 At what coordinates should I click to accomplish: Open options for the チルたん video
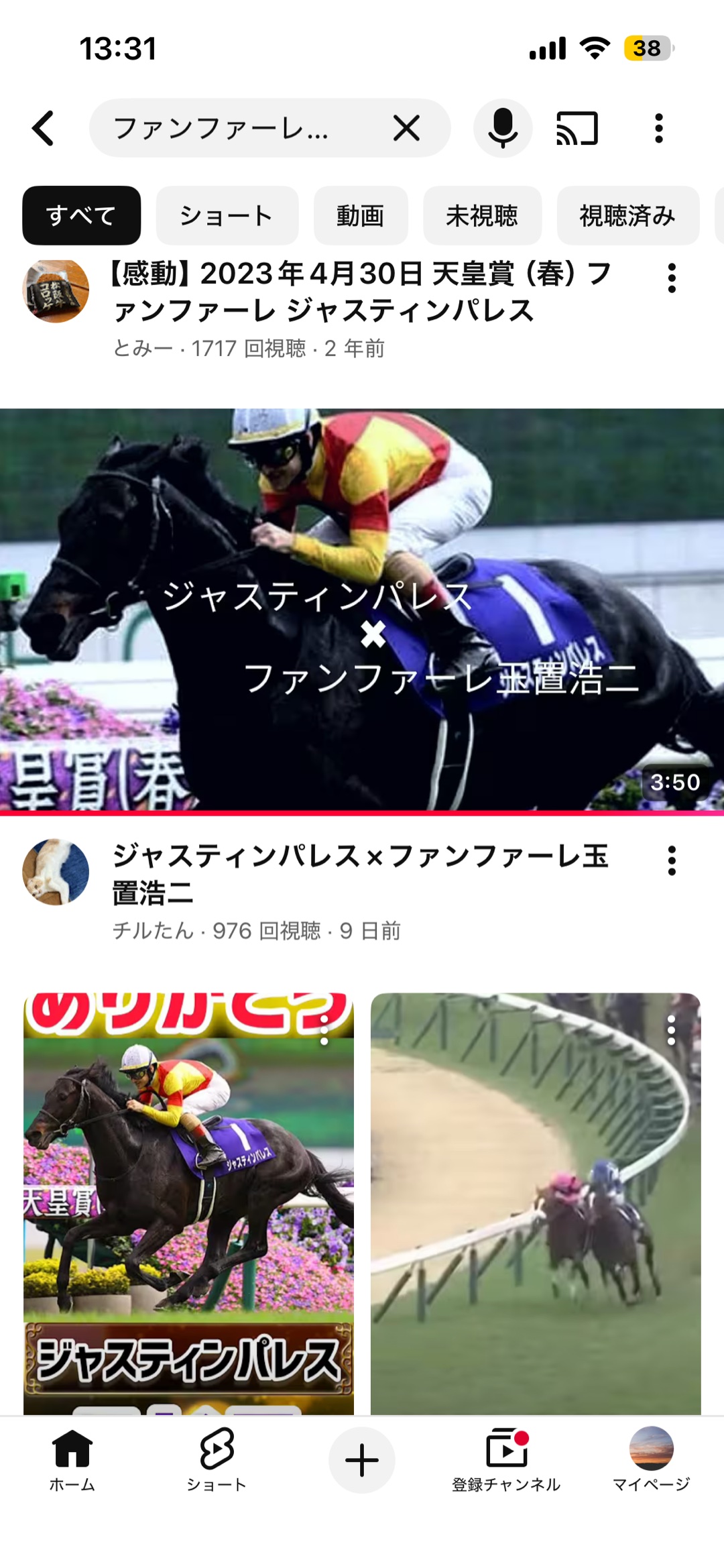pyautogui.click(x=672, y=860)
